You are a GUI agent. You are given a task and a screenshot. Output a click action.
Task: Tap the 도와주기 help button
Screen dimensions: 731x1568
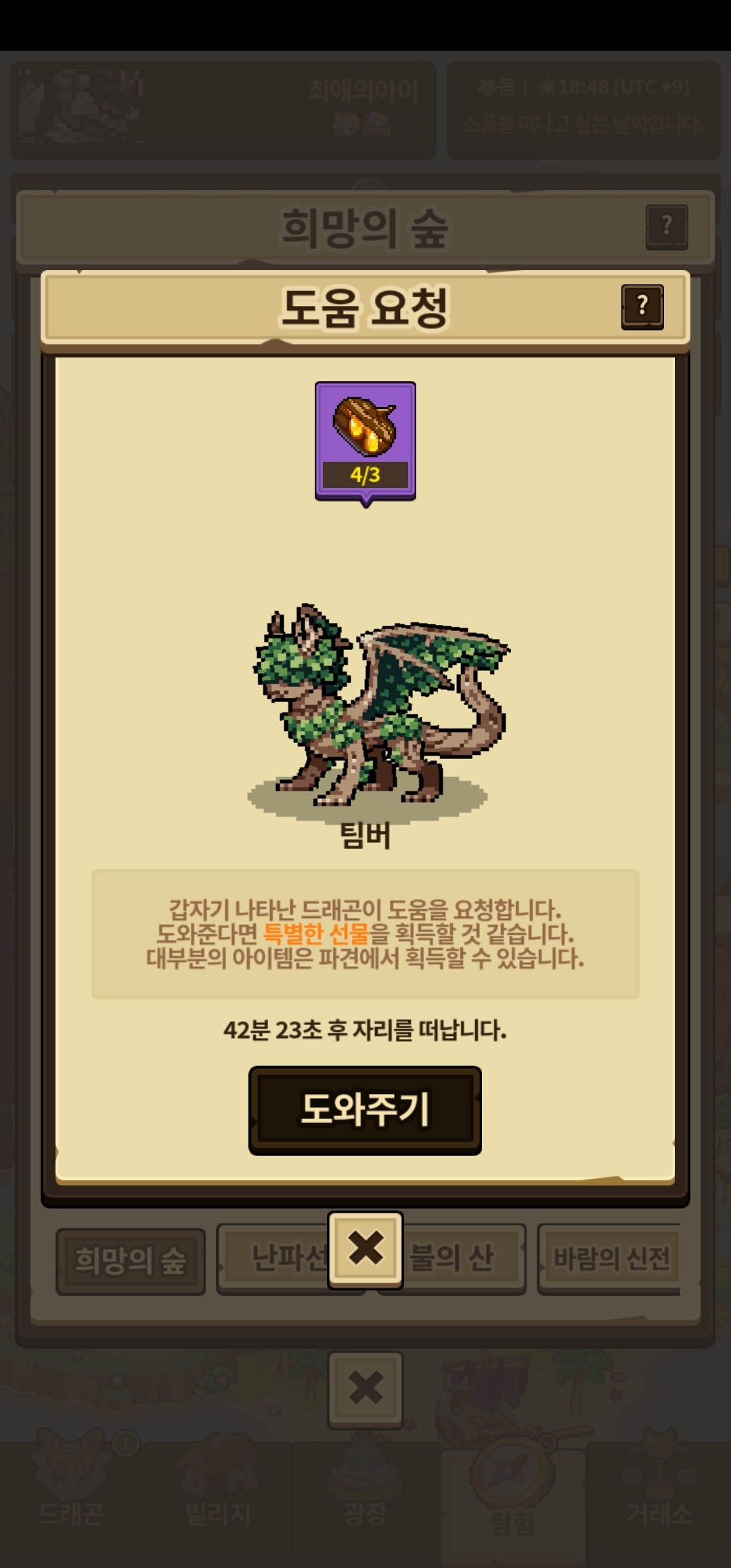click(365, 1110)
